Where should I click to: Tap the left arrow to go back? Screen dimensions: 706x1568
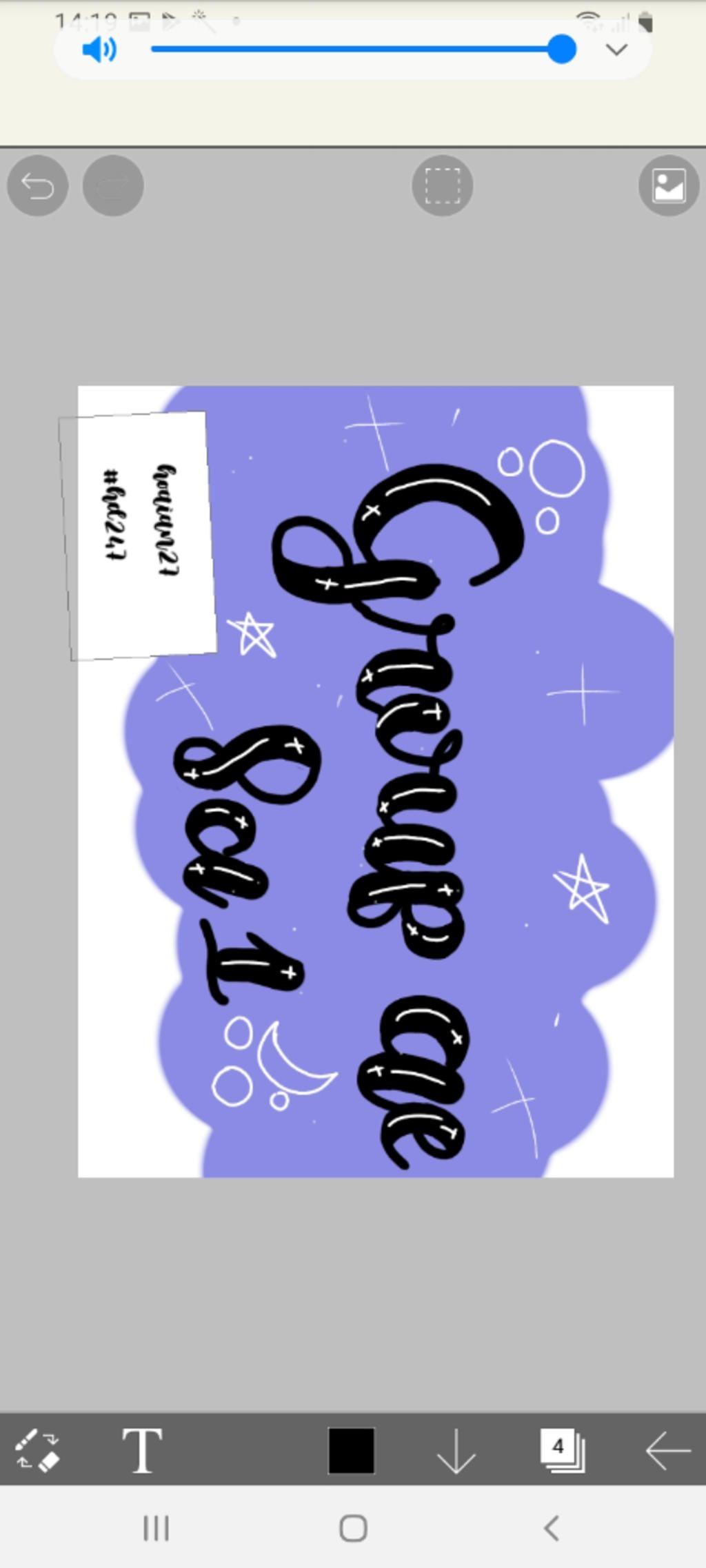click(667, 1450)
